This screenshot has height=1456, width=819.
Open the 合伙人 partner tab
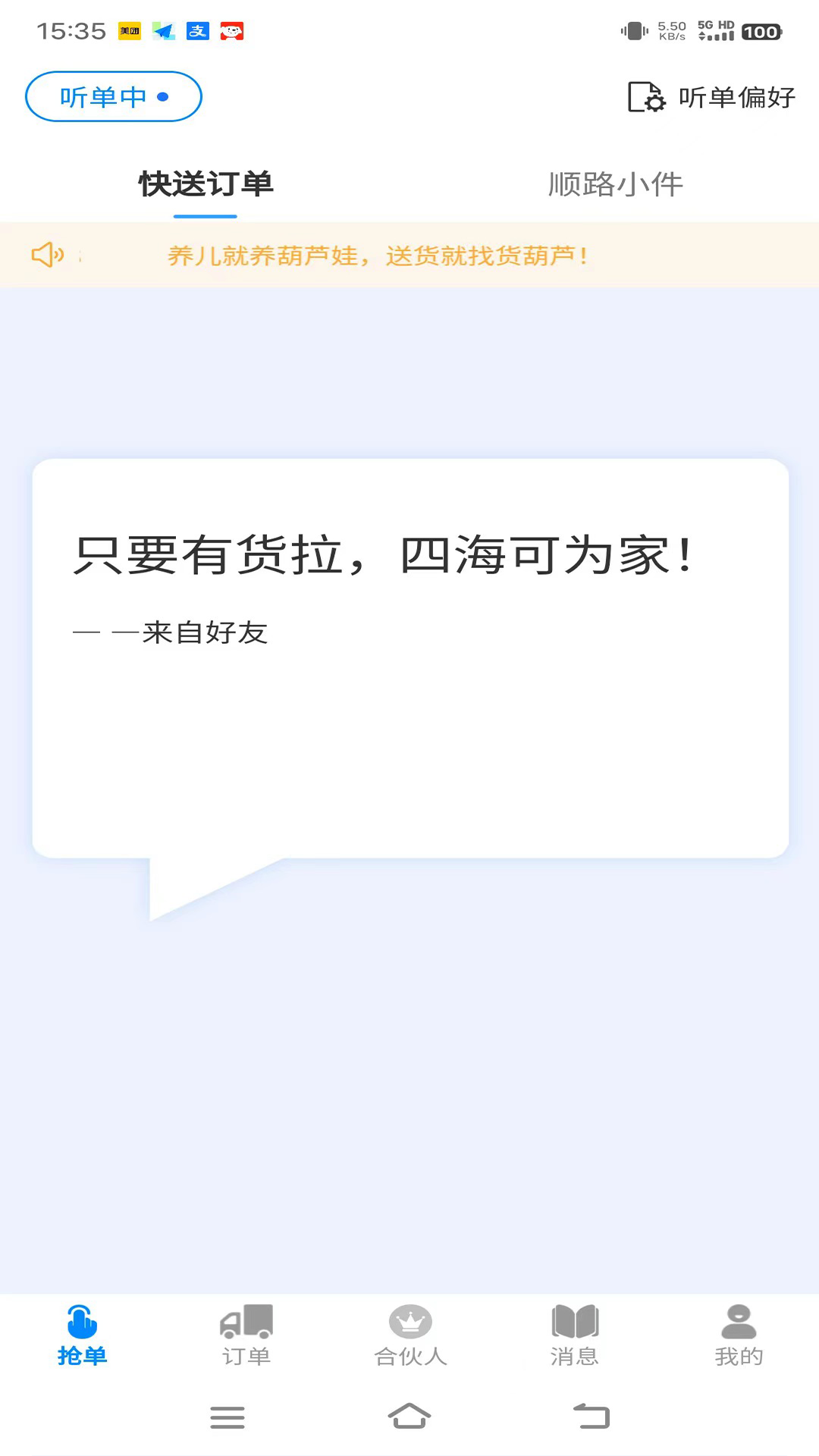(x=410, y=1335)
